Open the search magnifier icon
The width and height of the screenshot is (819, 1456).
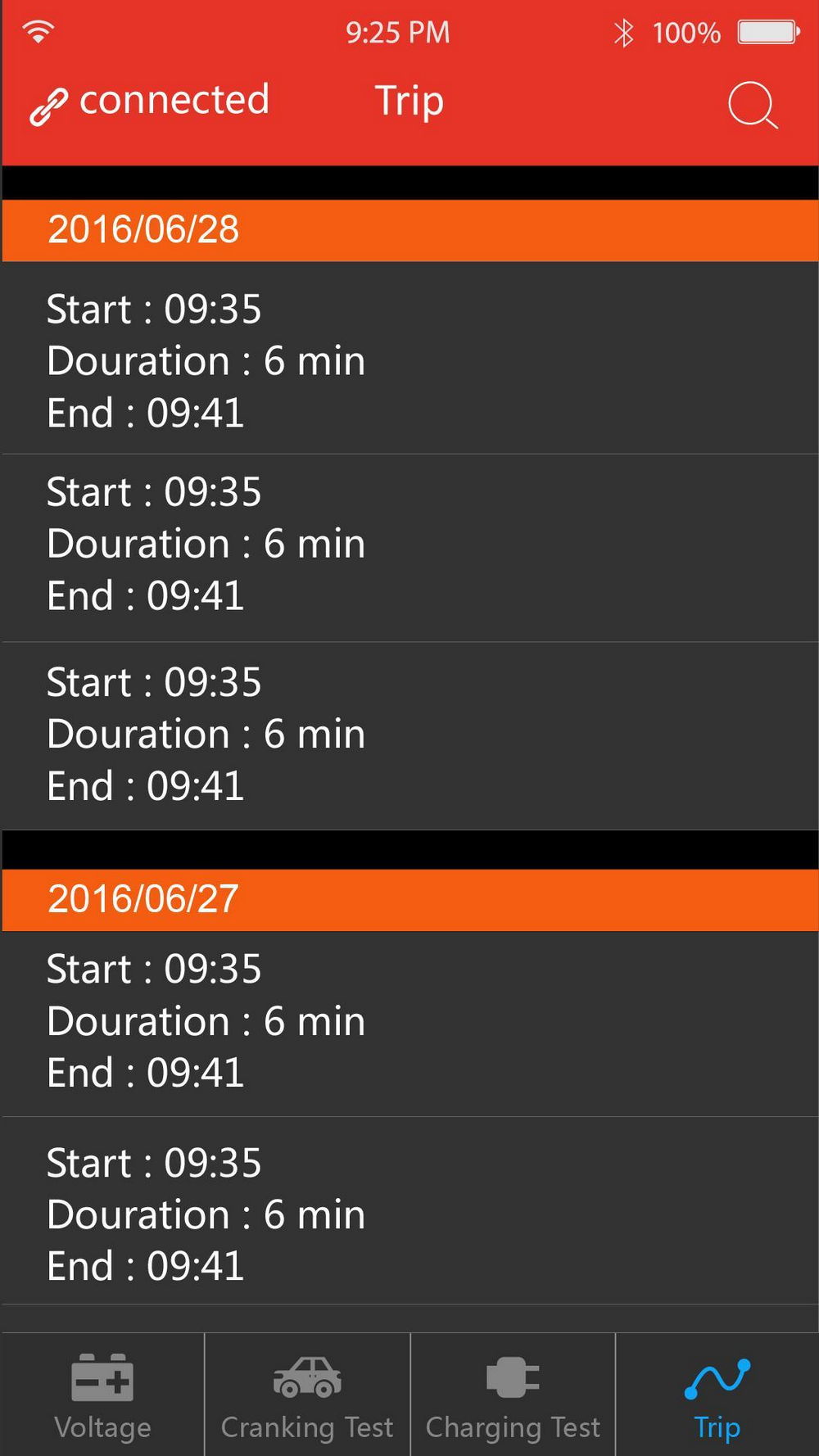coord(752,105)
